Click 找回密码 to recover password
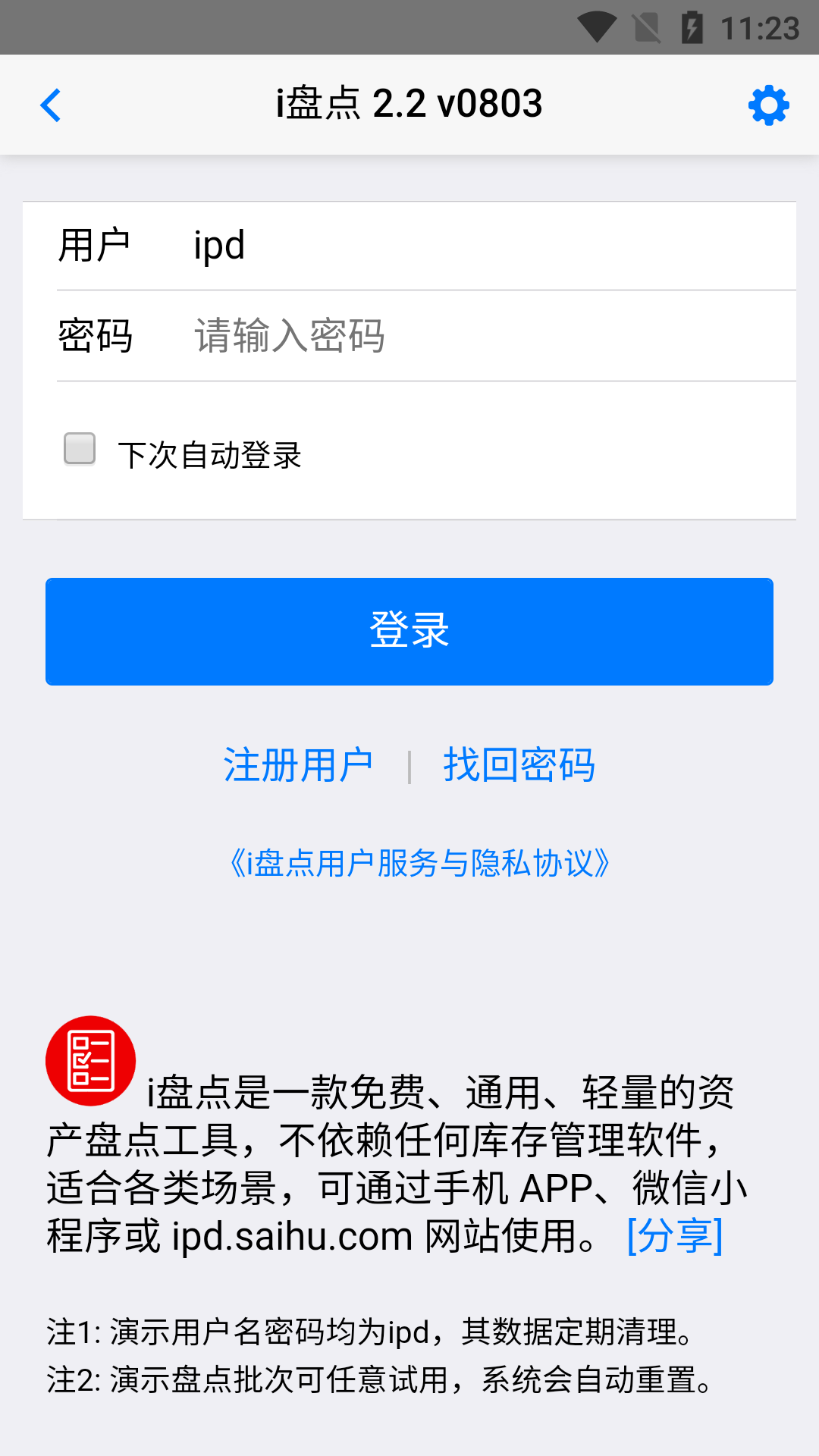819x1456 pixels. coord(519,765)
